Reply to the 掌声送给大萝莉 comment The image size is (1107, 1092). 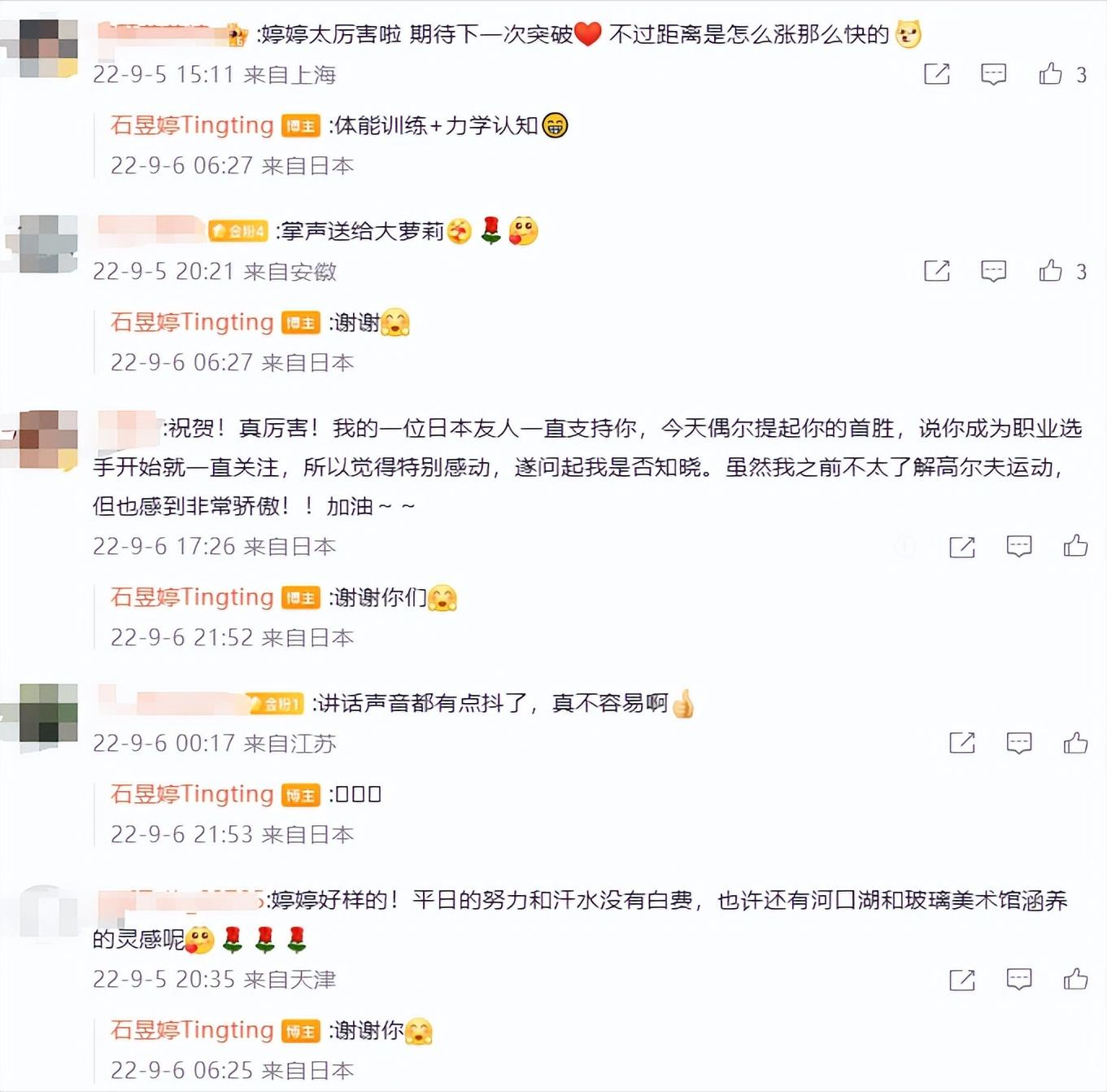(x=993, y=271)
